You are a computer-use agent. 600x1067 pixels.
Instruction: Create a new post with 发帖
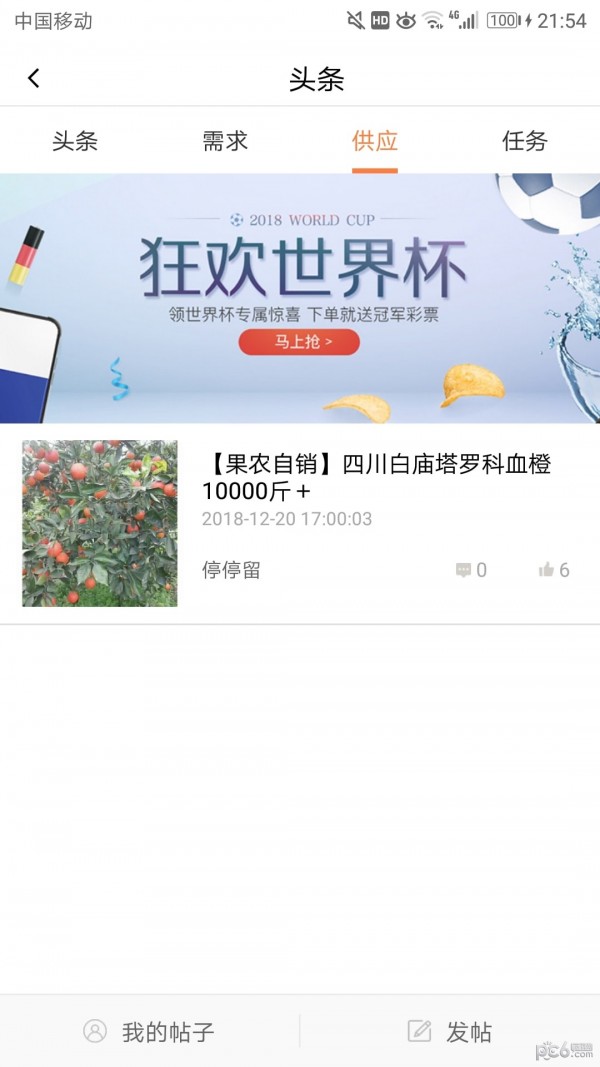click(x=449, y=1032)
